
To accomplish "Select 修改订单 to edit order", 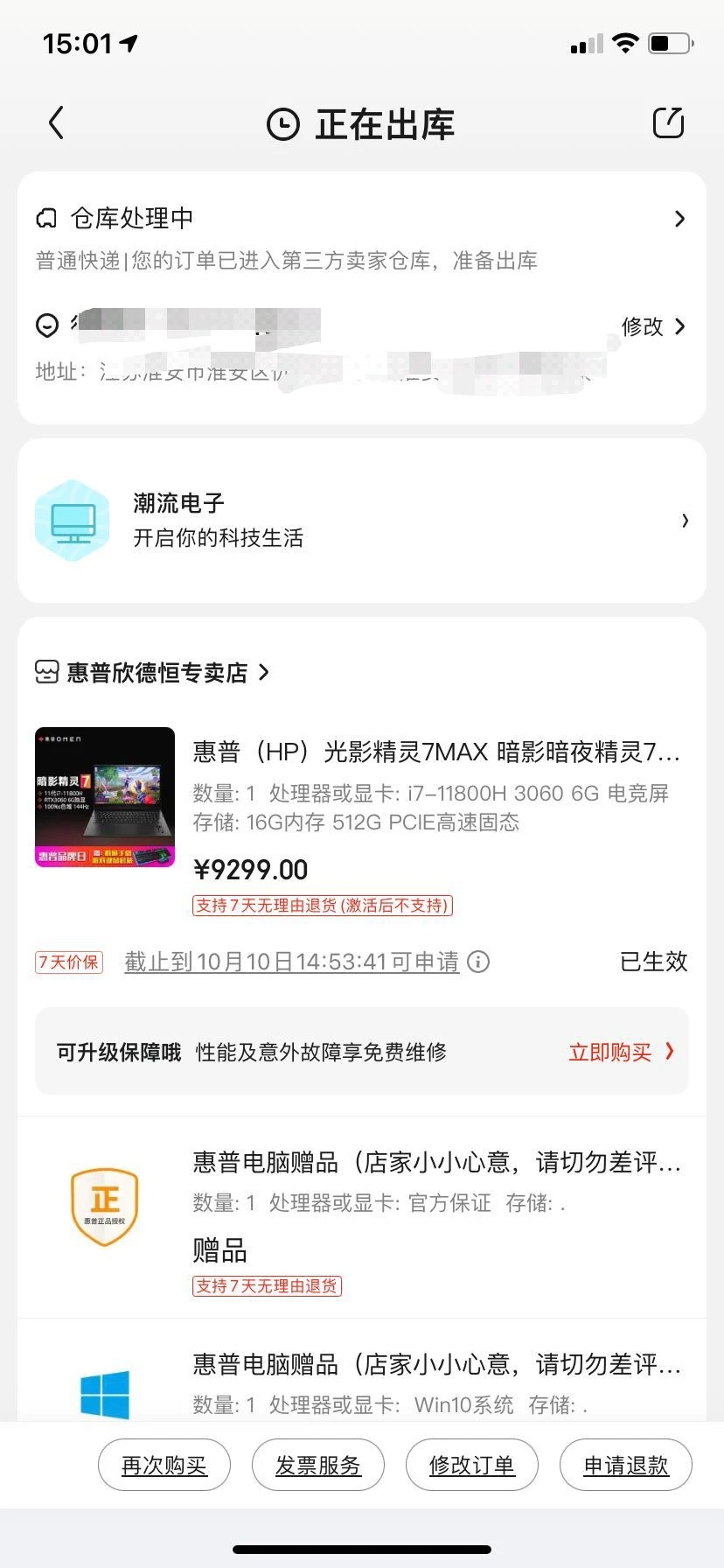I will pyautogui.click(x=472, y=1465).
